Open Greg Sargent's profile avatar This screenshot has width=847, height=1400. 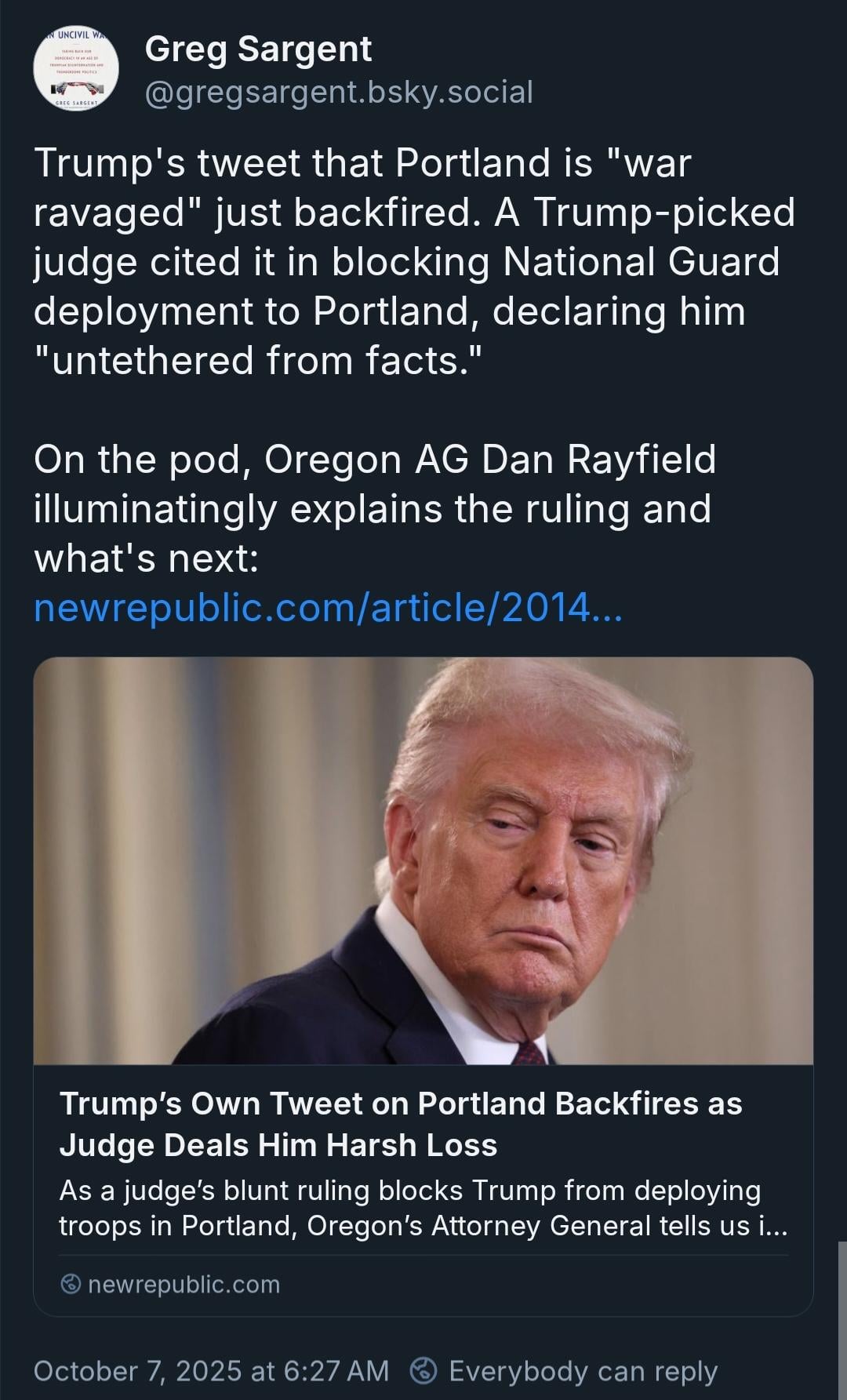coord(76,69)
